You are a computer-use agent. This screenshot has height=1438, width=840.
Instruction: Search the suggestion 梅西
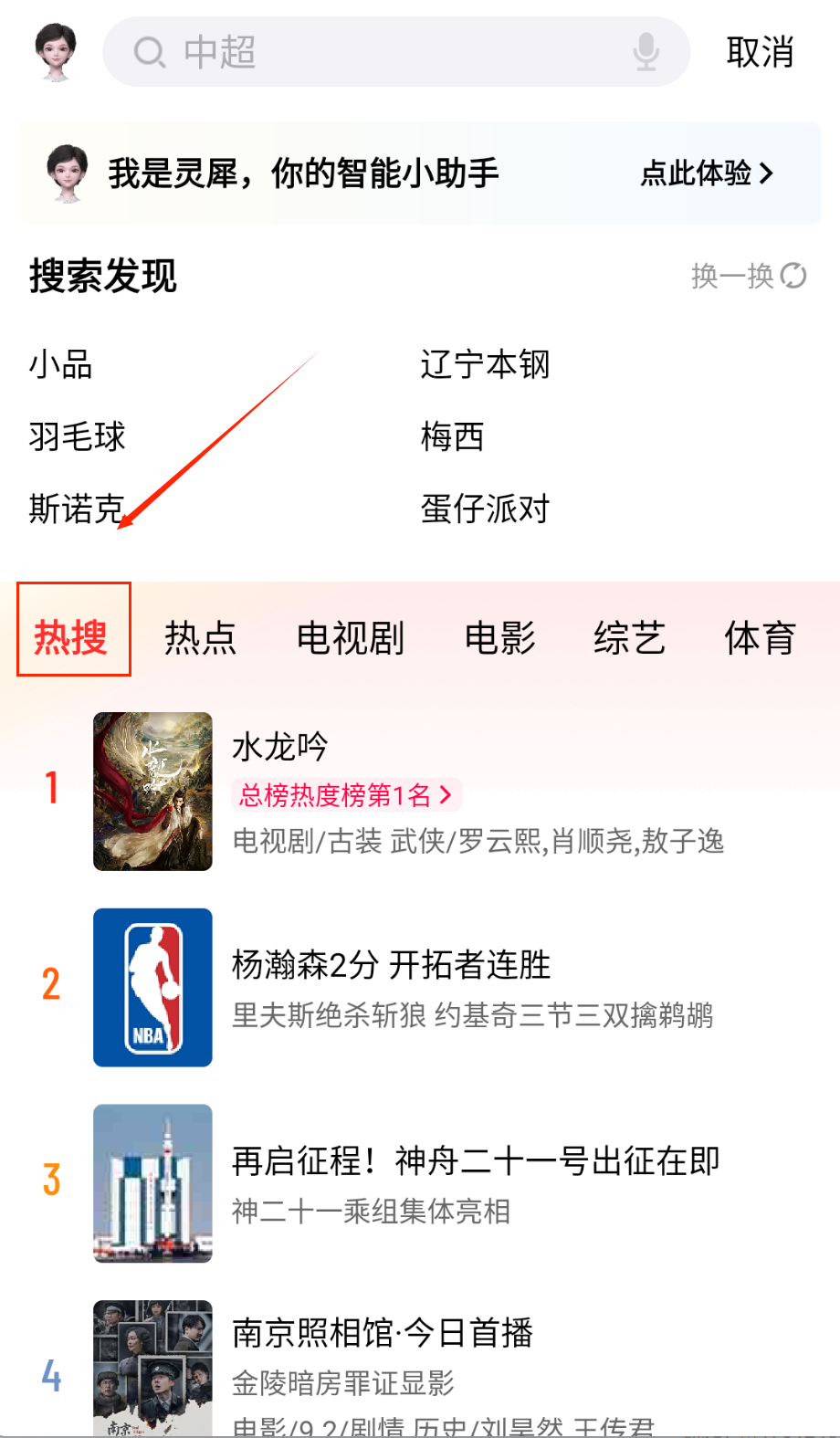point(452,436)
